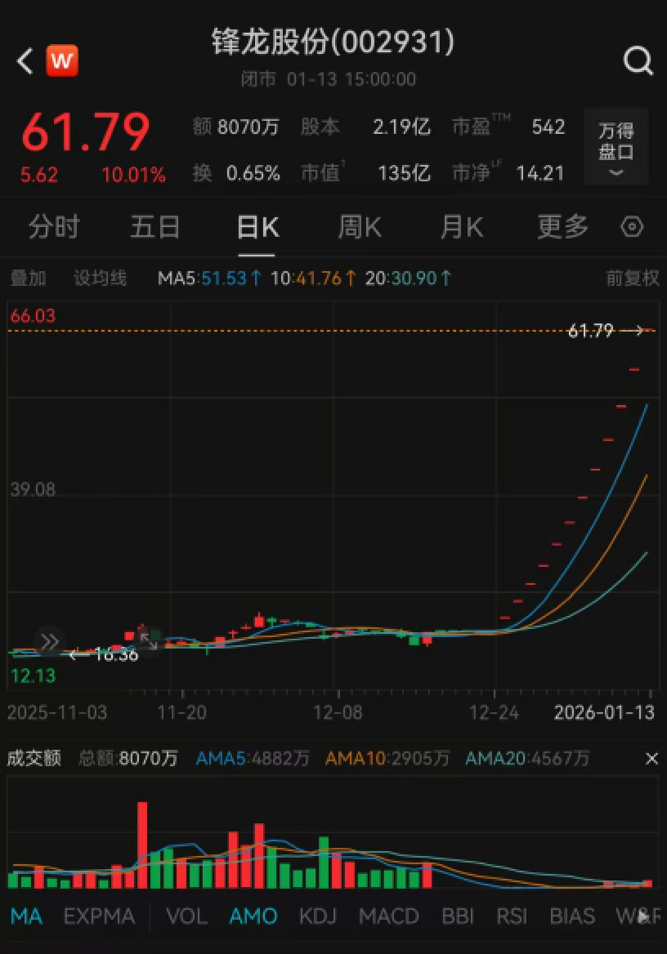Open the stock search magnifier

pos(638,61)
